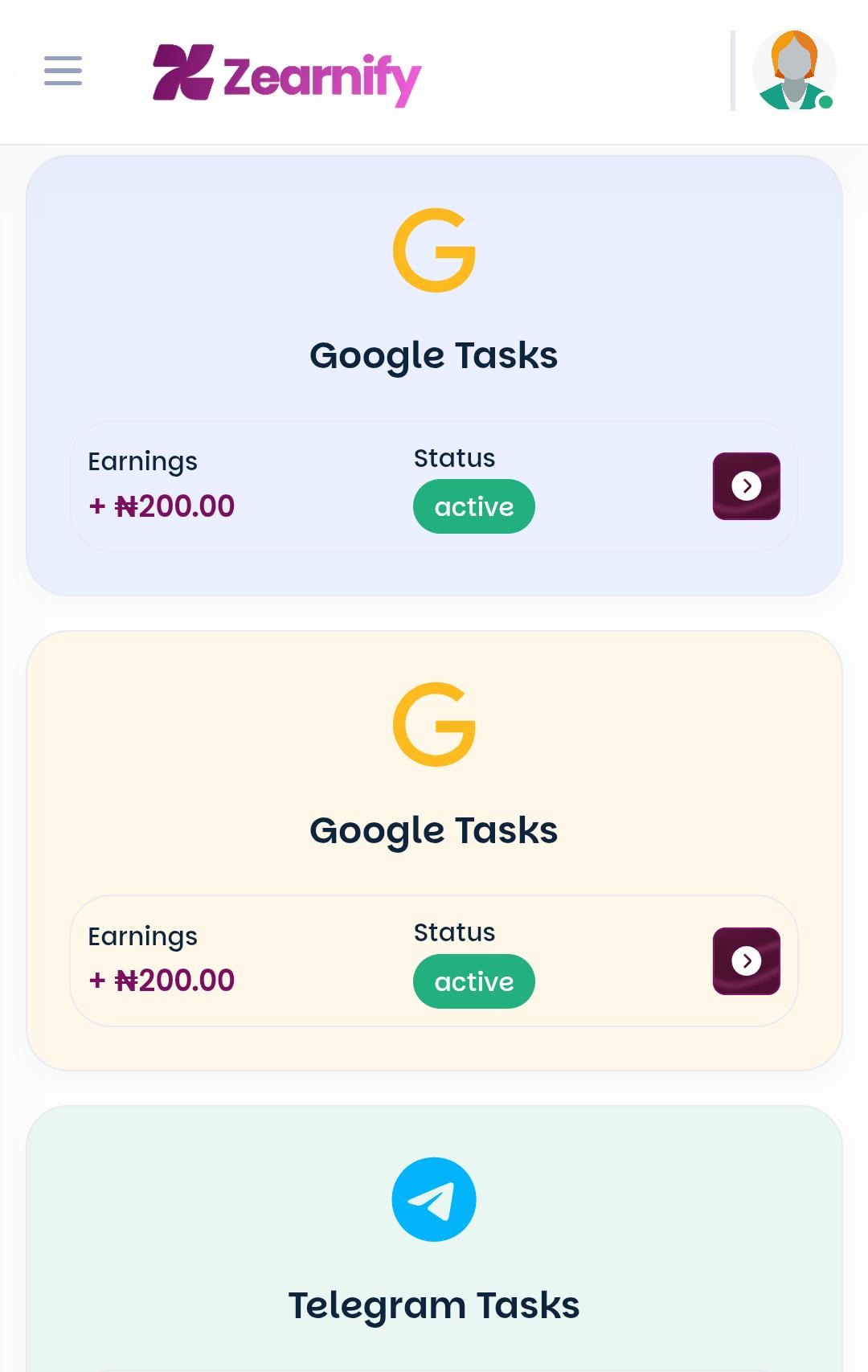Expand the first Google Tasks card arrow

(x=746, y=486)
